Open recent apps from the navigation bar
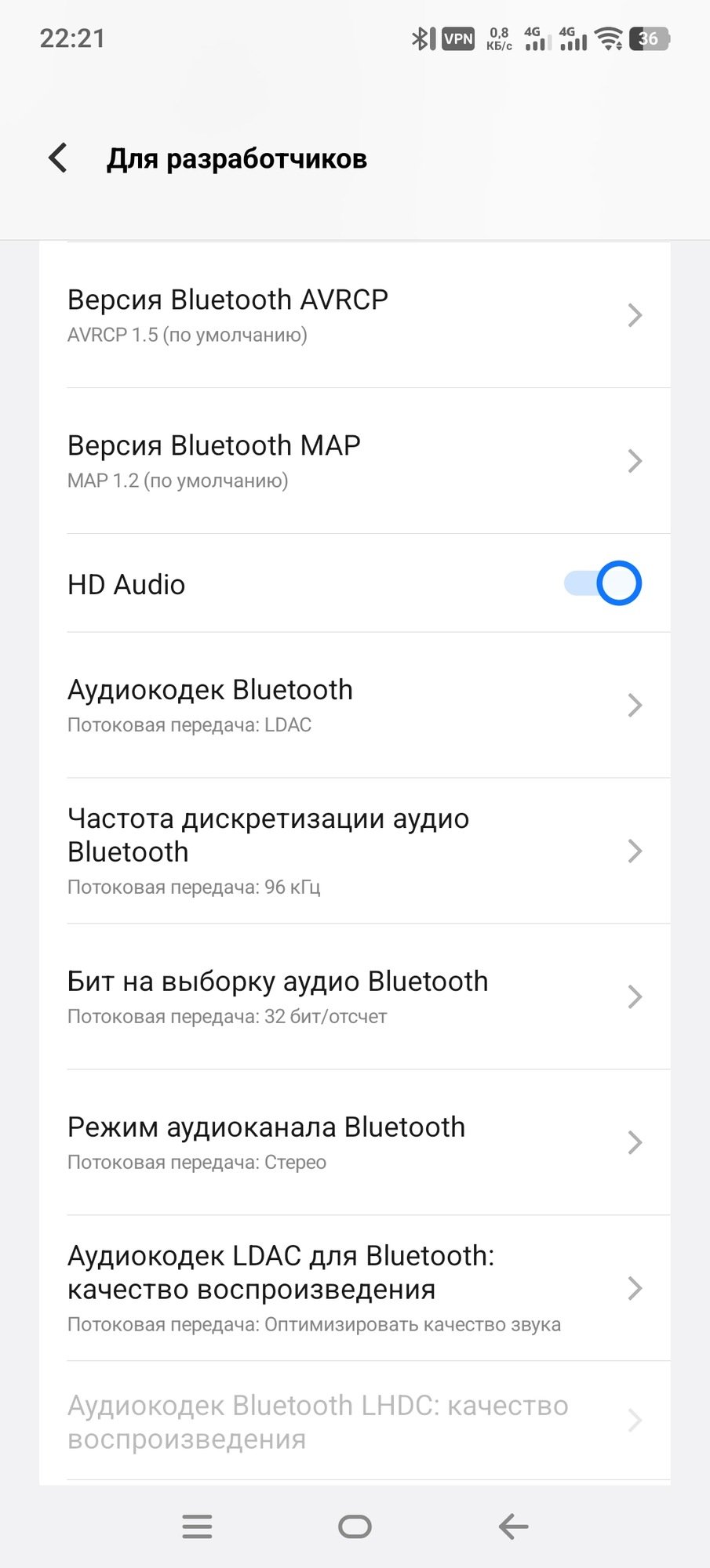The image size is (710, 1568). pyautogui.click(x=197, y=1526)
